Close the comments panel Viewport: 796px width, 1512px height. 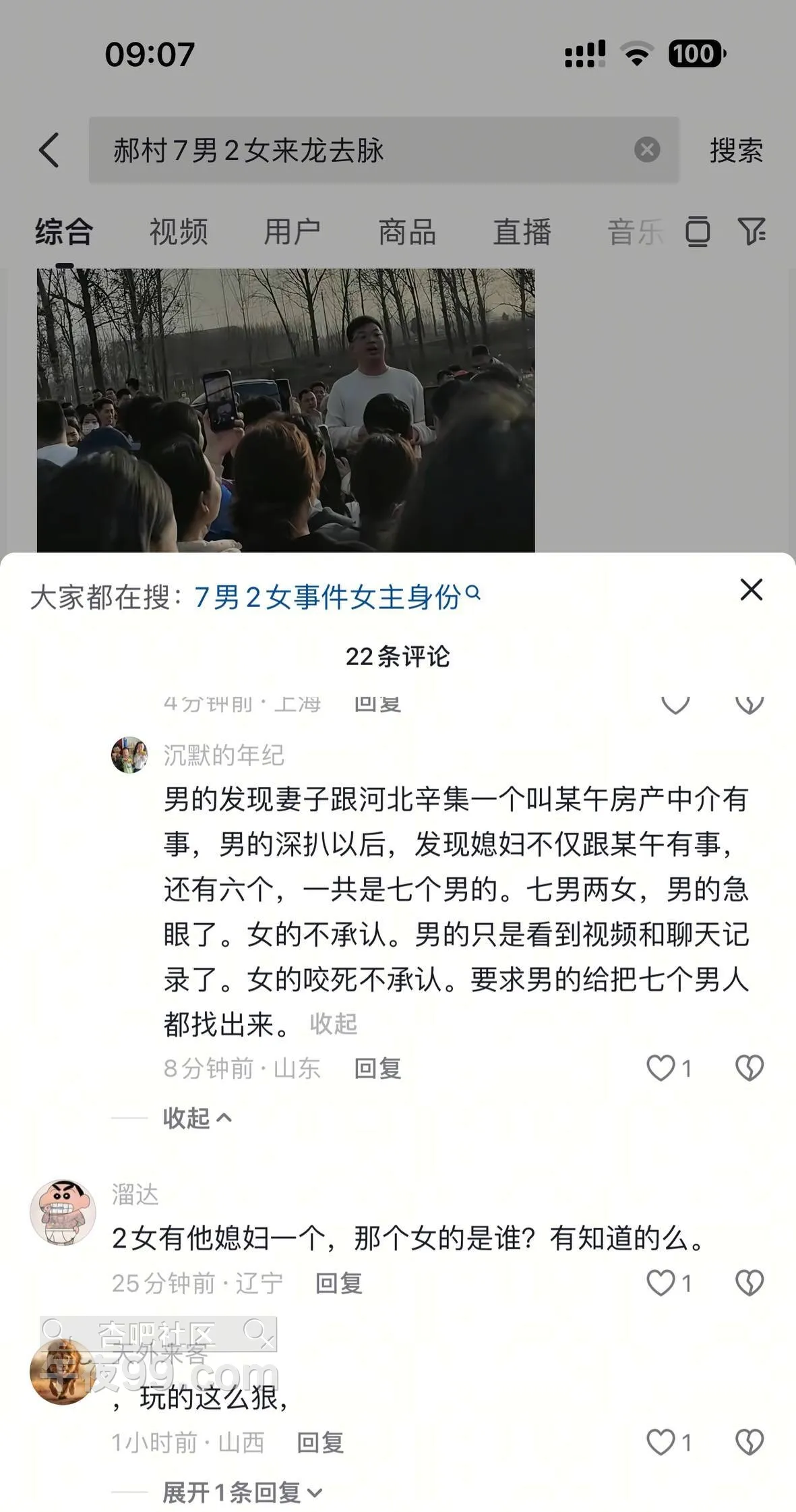[751, 589]
